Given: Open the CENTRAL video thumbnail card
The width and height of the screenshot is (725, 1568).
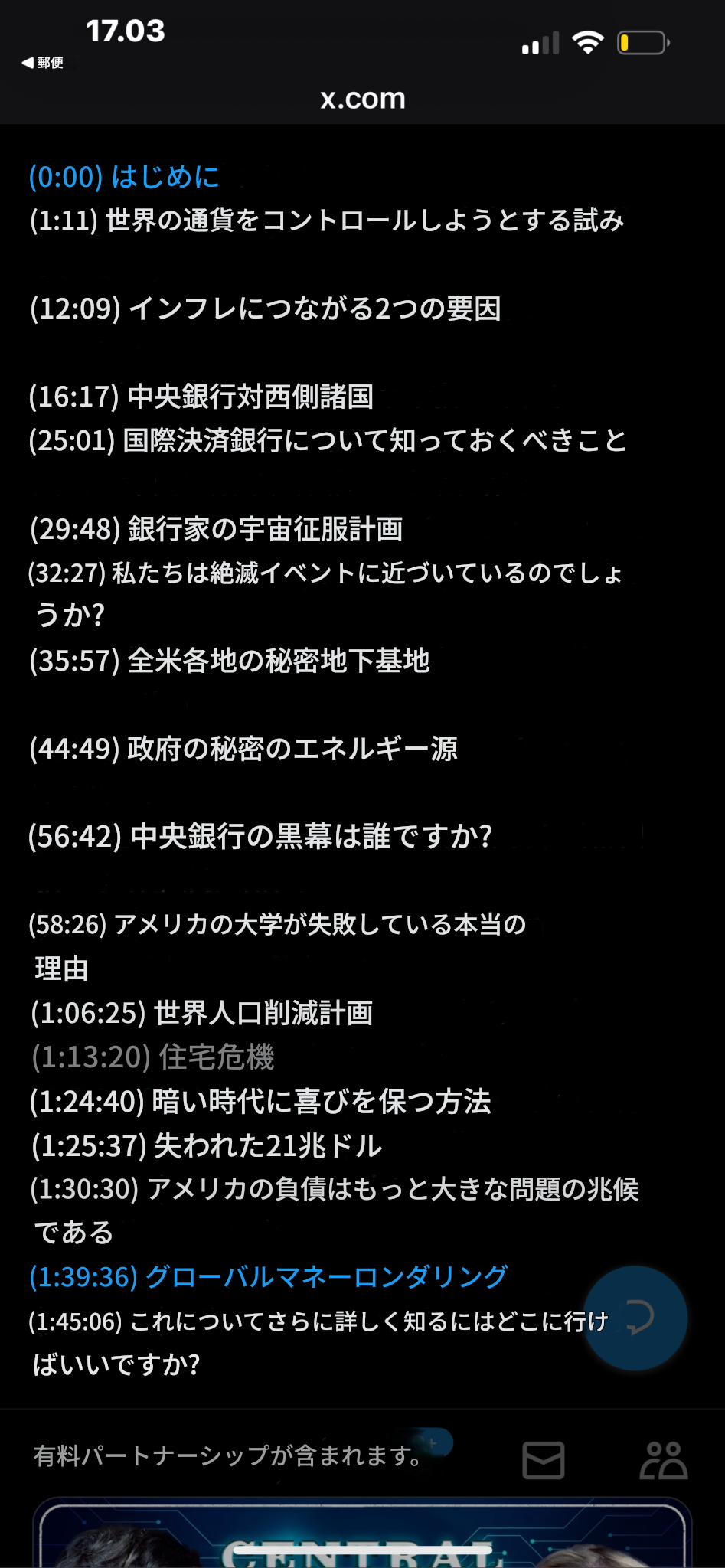Looking at the screenshot, I should point(363,1533).
